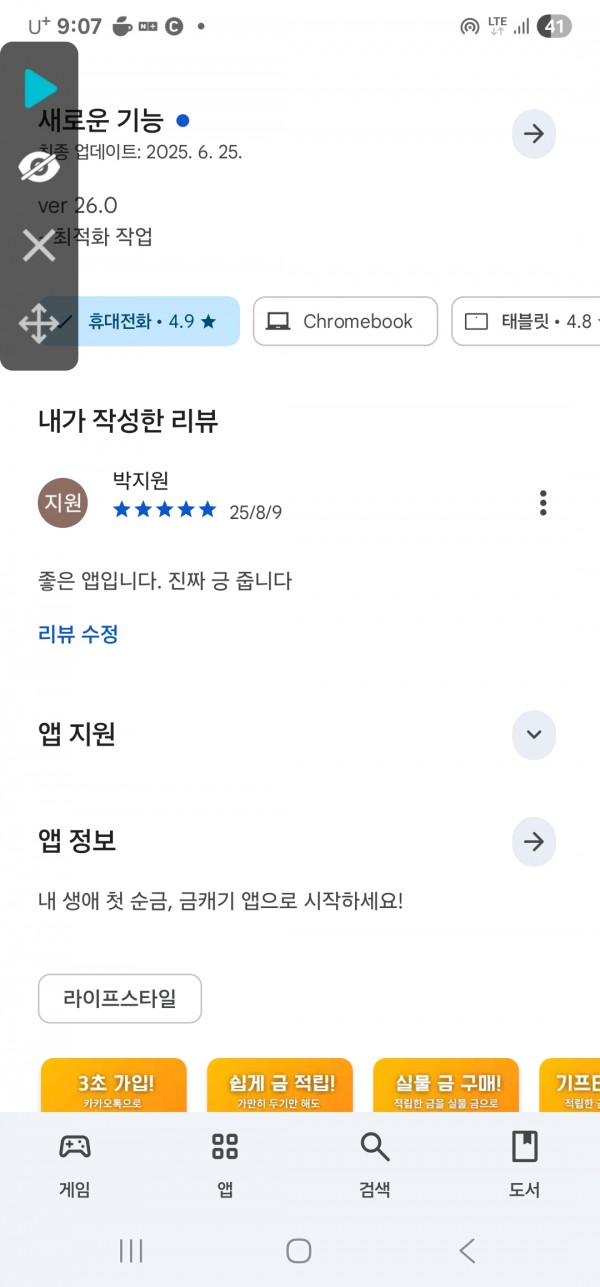The height and width of the screenshot is (1287, 600).
Task: Select the Chromebook chip
Action: (x=345, y=321)
